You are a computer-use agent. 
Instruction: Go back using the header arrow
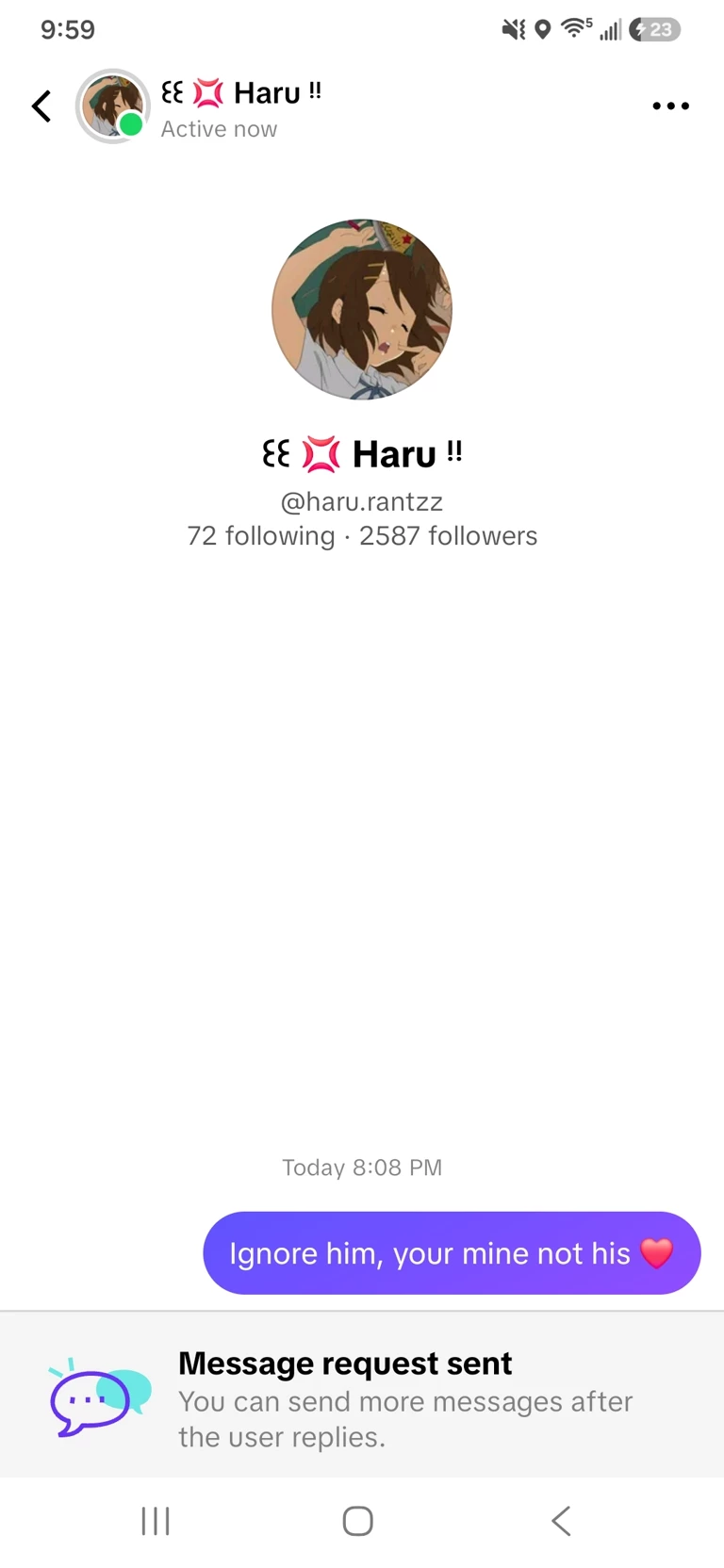[41, 106]
